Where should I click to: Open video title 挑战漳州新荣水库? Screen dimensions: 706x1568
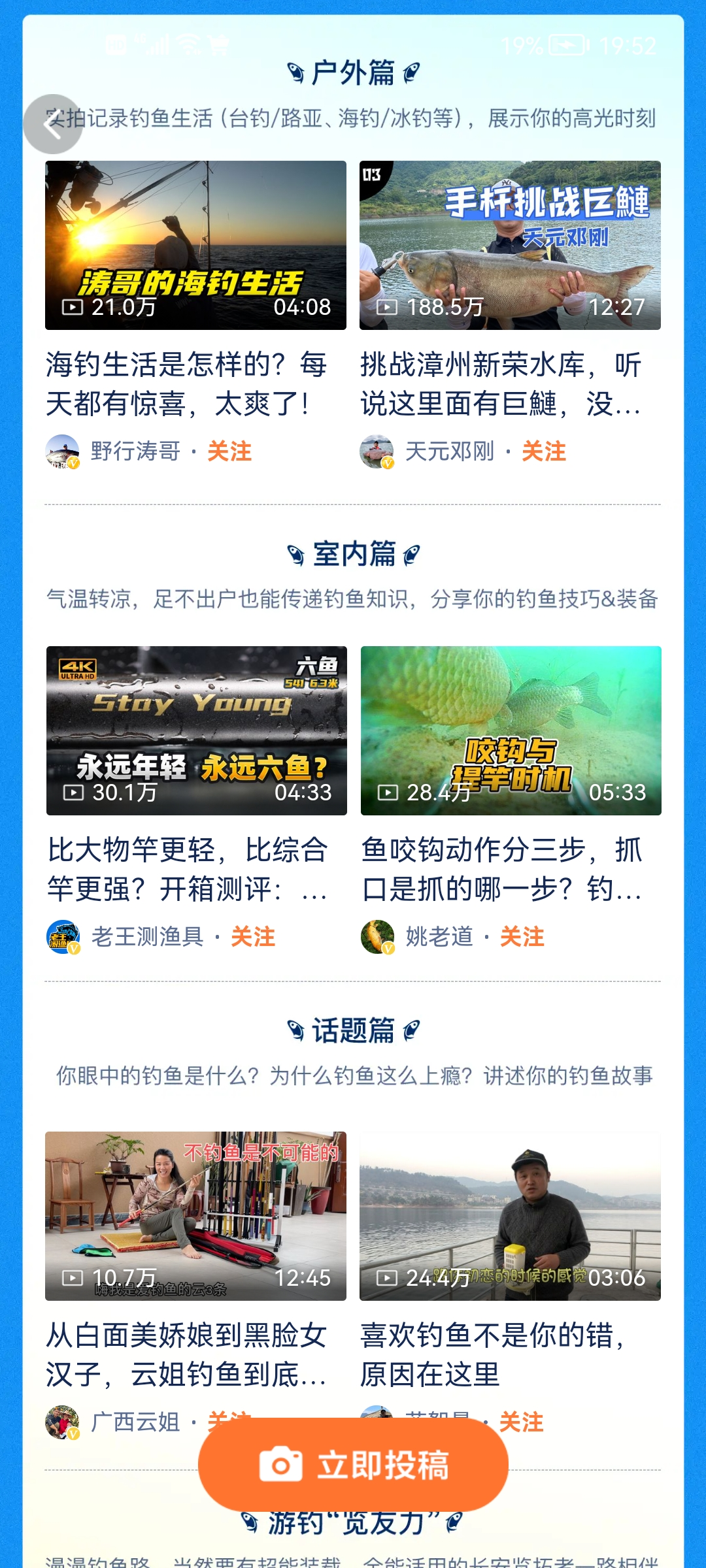(x=501, y=384)
